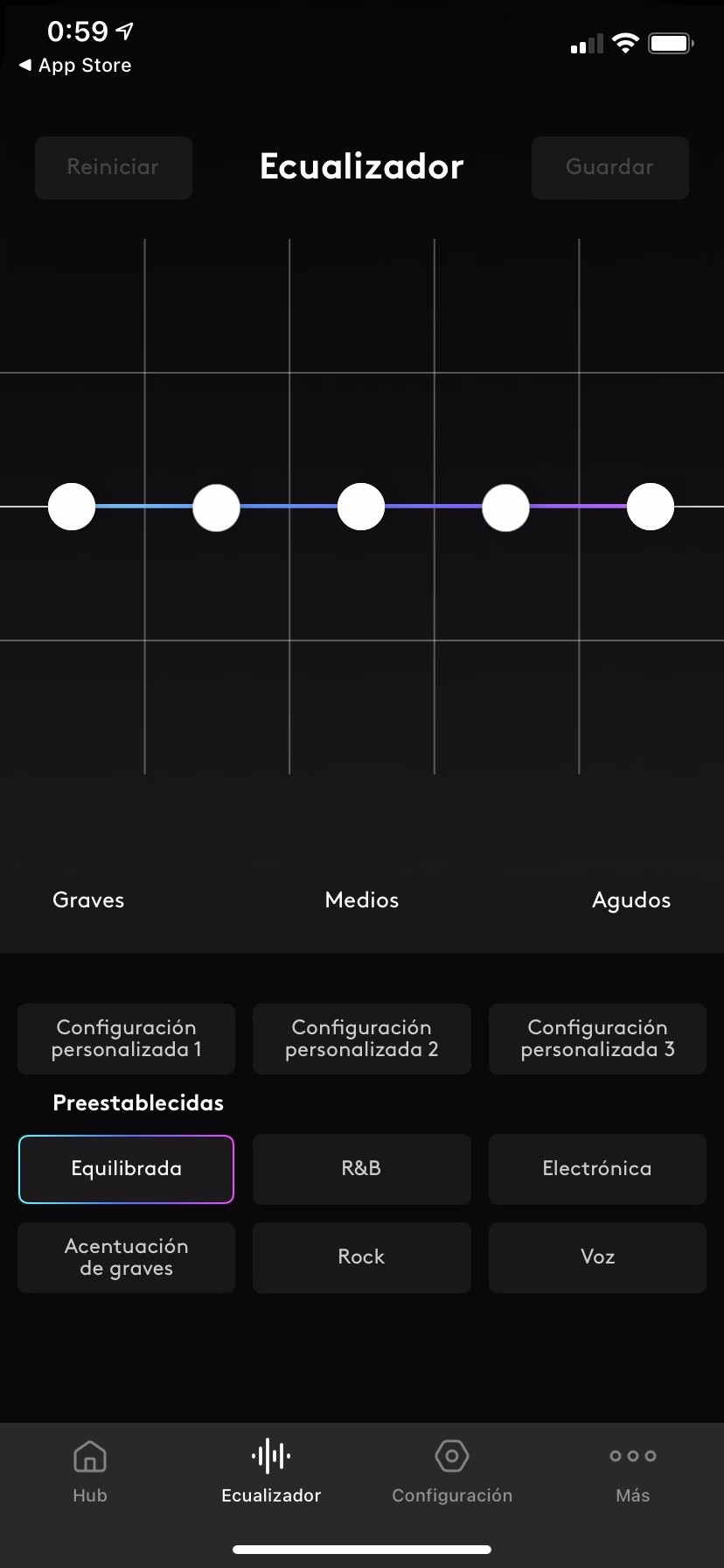Pick the Voz preset

point(597,1257)
